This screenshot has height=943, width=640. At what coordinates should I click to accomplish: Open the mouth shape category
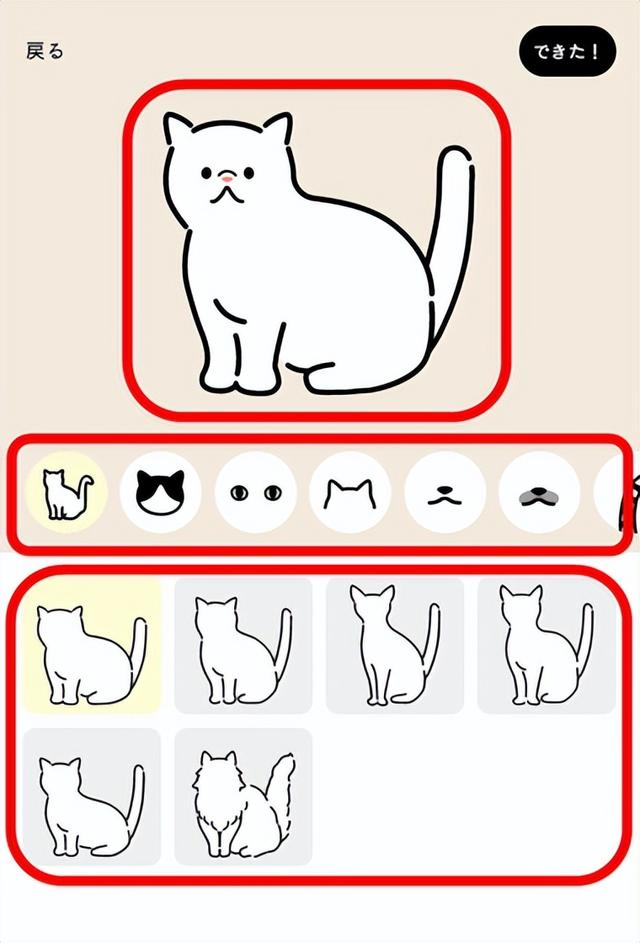click(444, 491)
